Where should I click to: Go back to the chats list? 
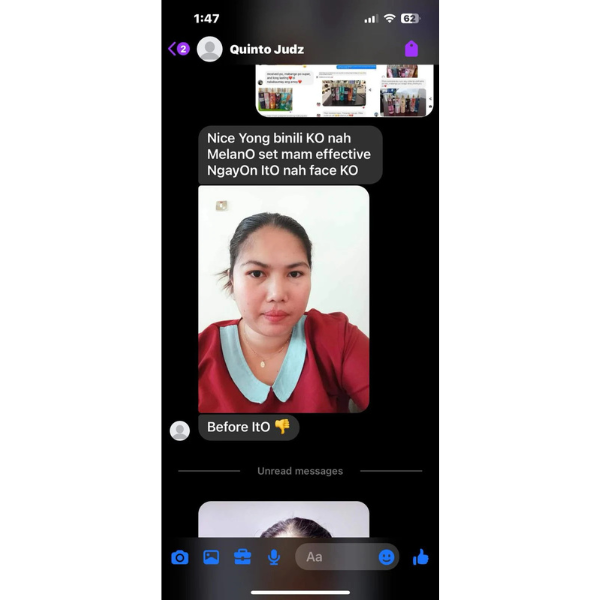pos(174,49)
